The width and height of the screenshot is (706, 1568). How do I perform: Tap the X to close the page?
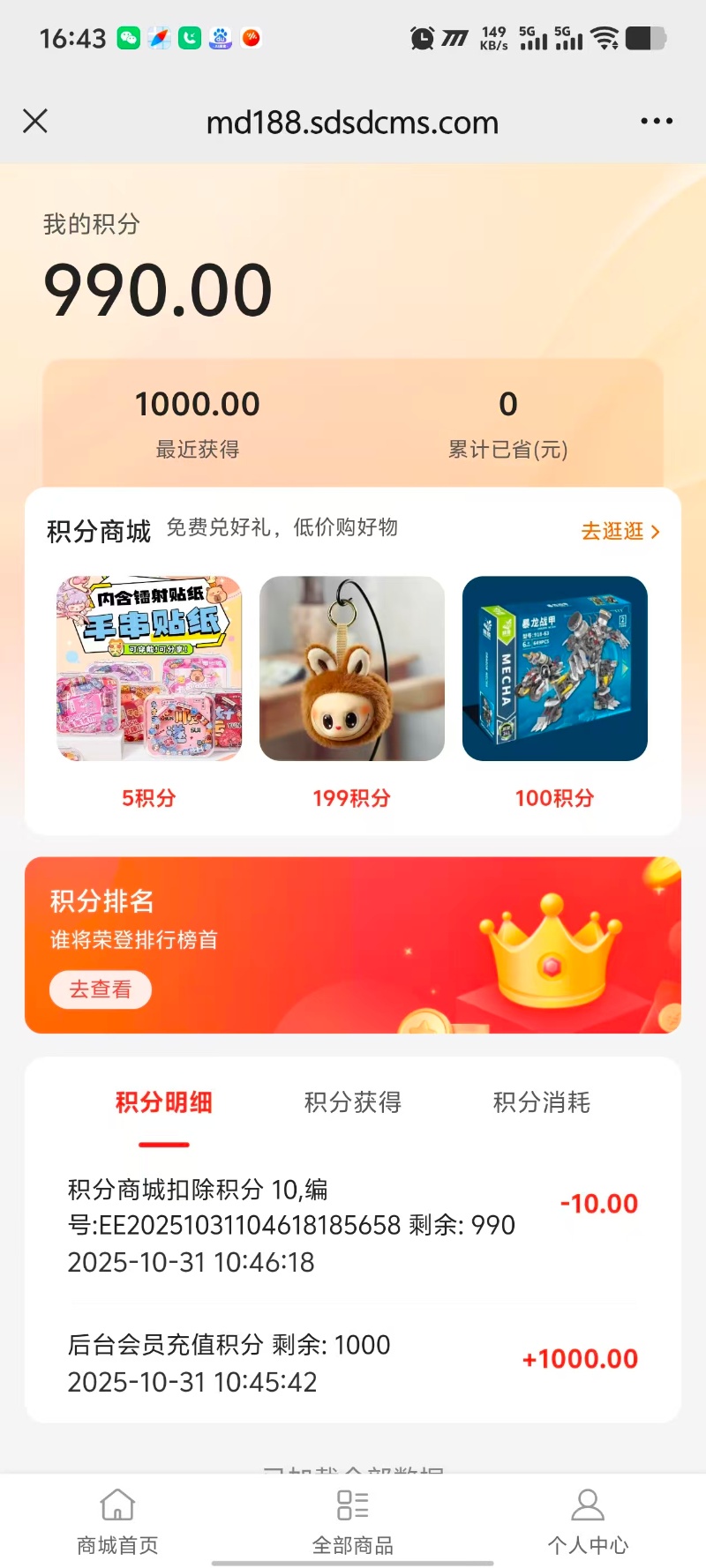[35, 121]
